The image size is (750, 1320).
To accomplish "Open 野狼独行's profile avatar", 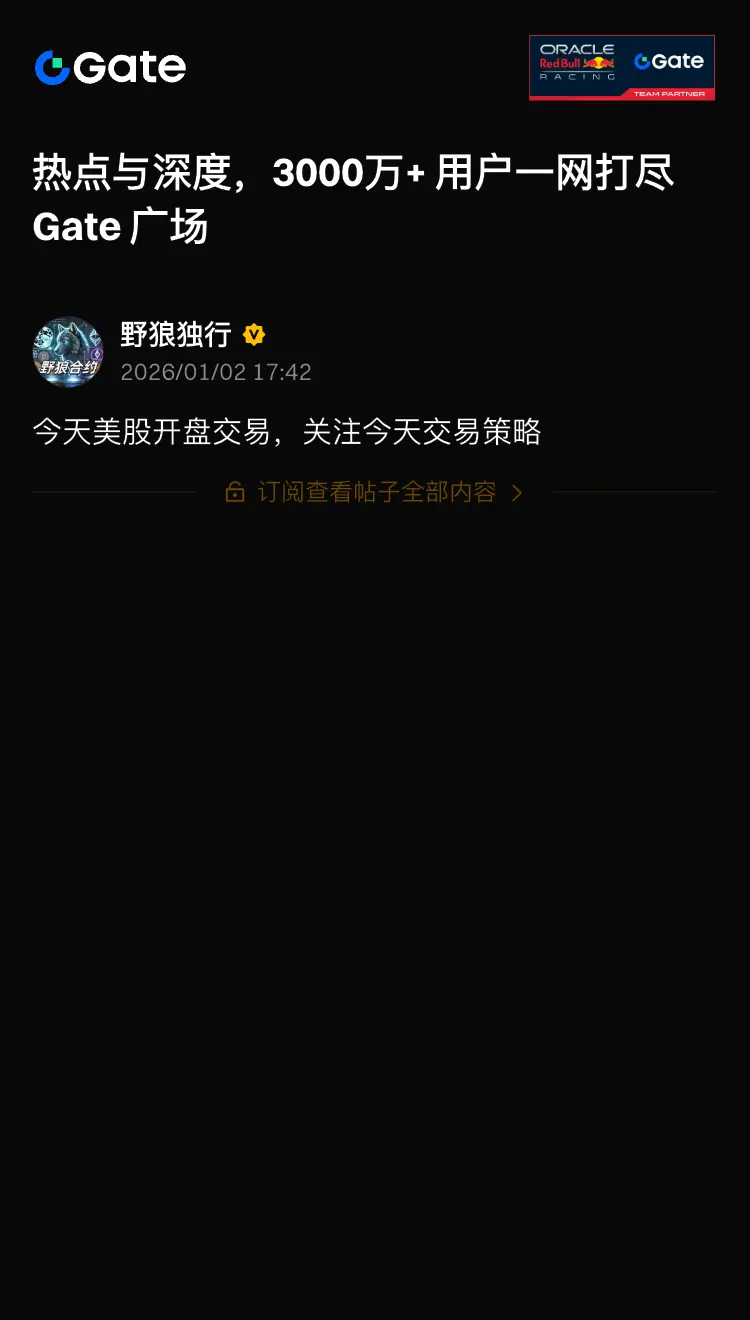I will (68, 351).
